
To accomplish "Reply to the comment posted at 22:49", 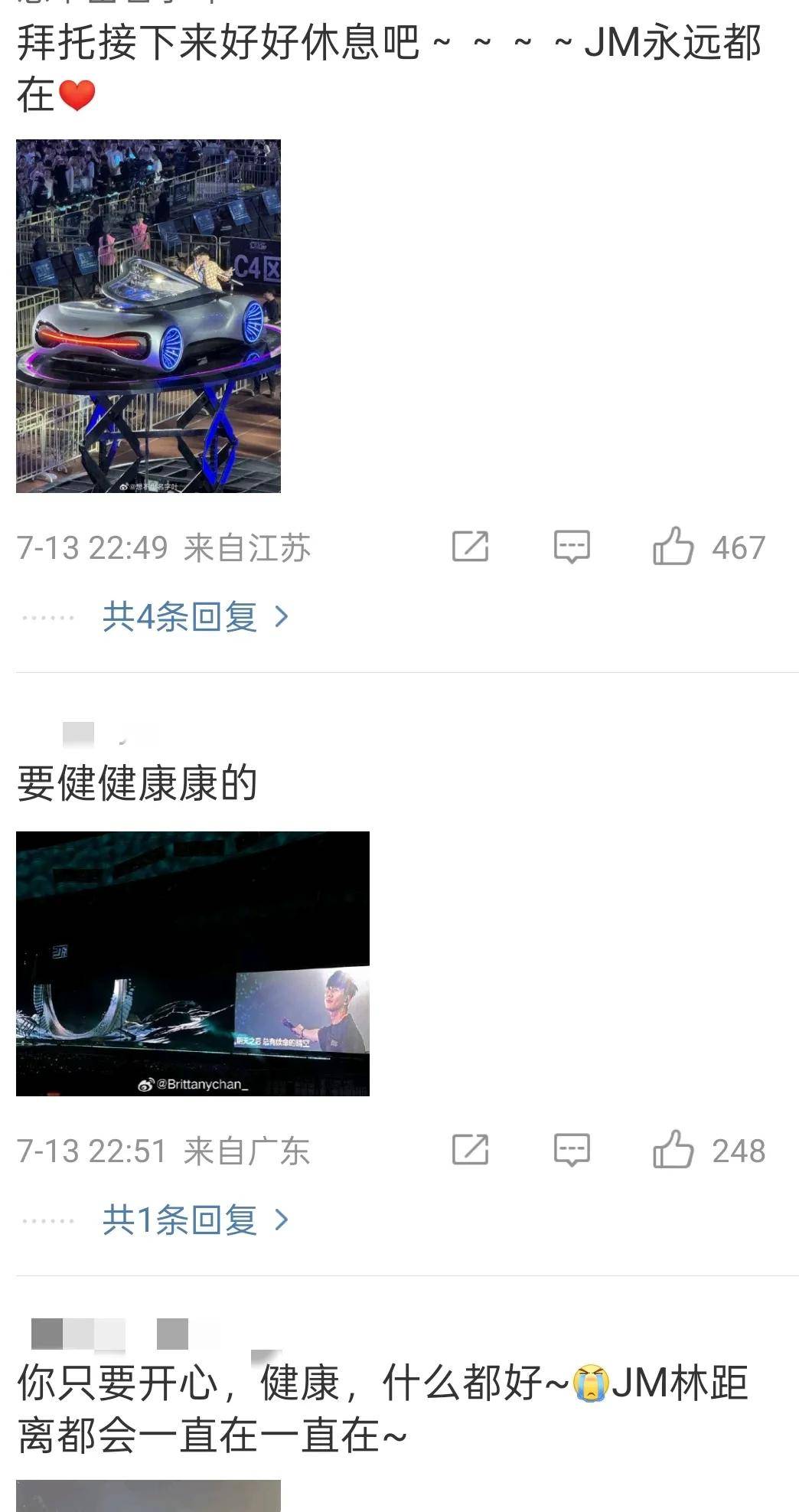I will pyautogui.click(x=572, y=547).
